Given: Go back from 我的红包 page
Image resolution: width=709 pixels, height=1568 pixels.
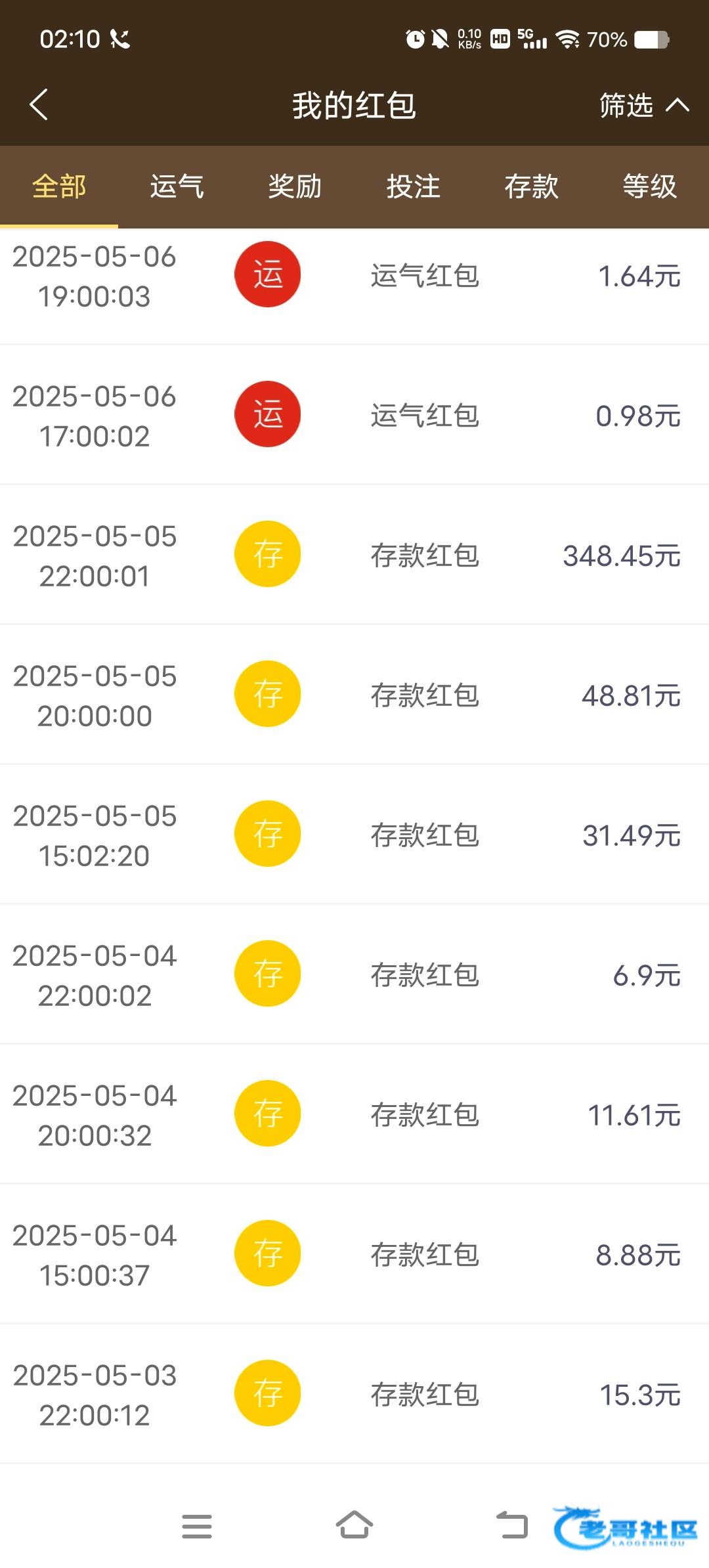Looking at the screenshot, I should click(39, 105).
